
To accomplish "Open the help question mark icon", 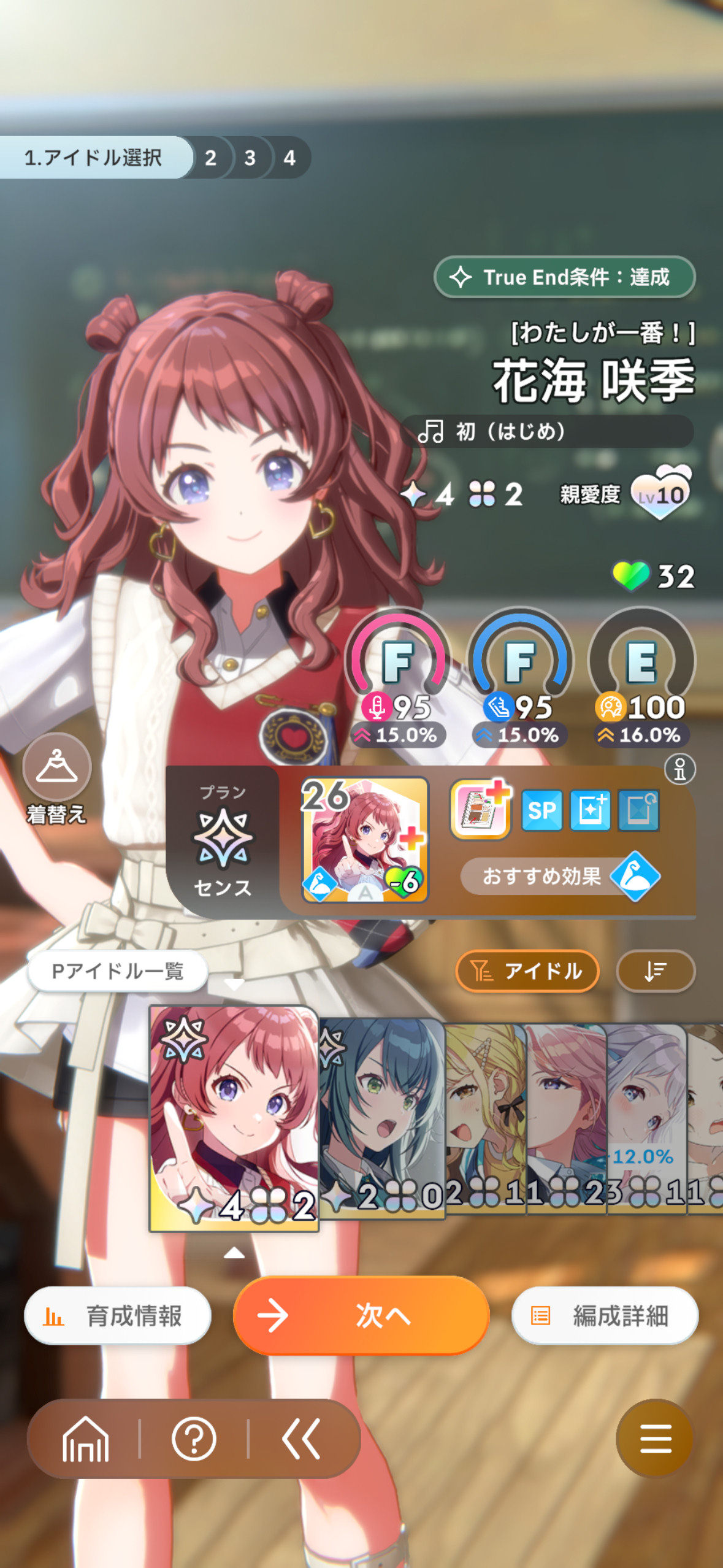I will click(194, 1439).
